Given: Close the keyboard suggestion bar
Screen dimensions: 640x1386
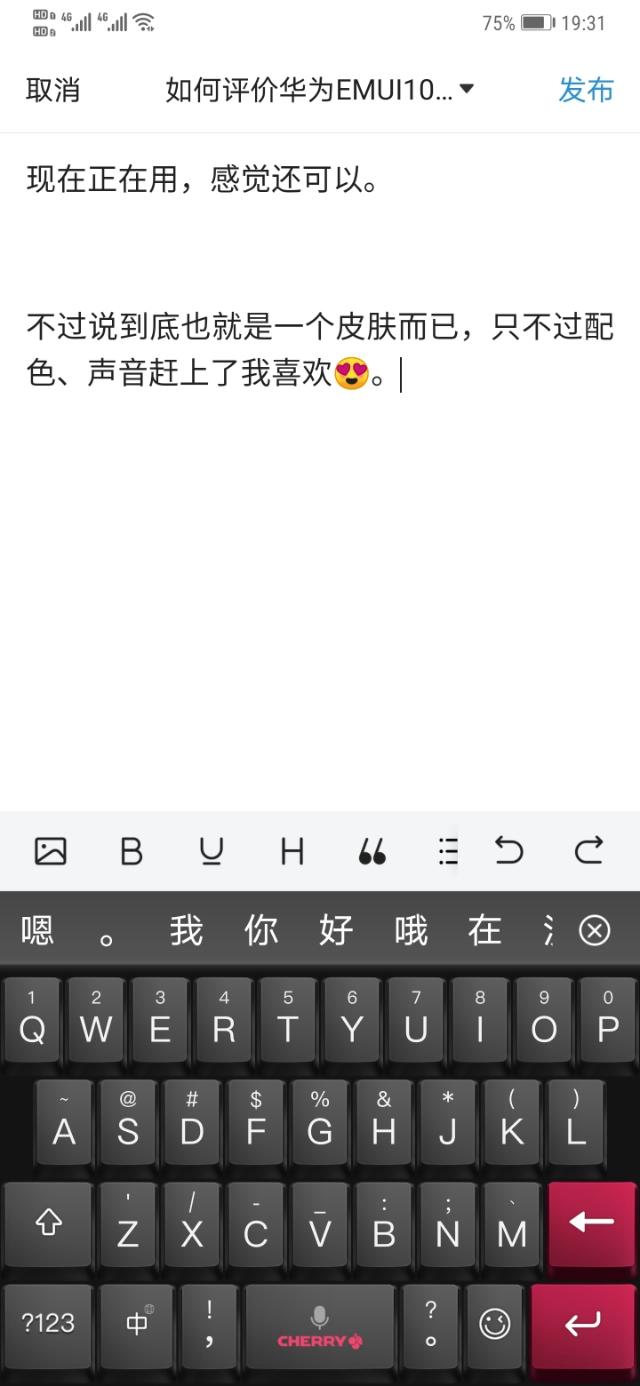Looking at the screenshot, I should pyautogui.click(x=595, y=931).
